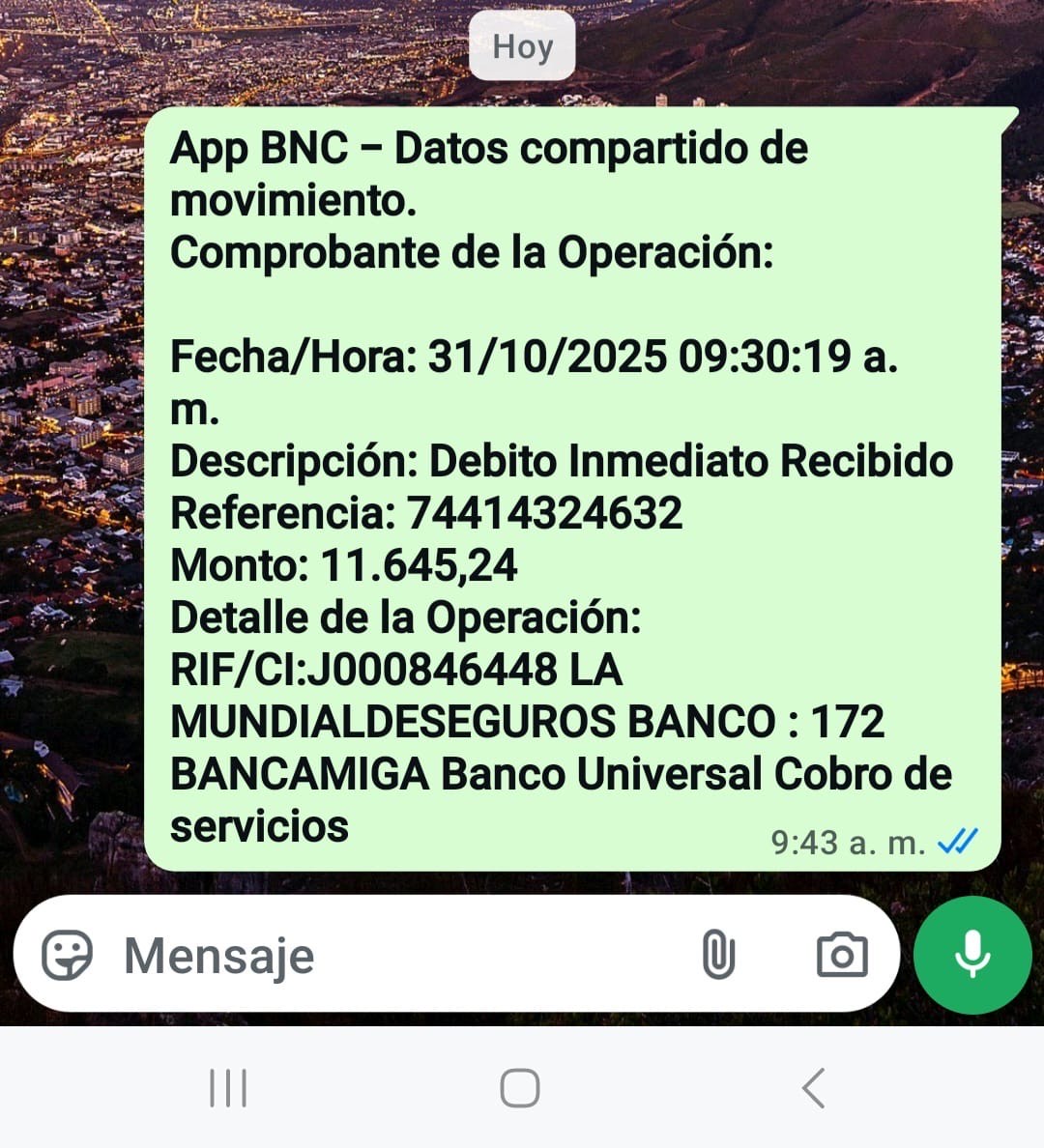The width and height of the screenshot is (1044, 1148).
Task: Open the emoji and sticker picker
Action: (68, 956)
